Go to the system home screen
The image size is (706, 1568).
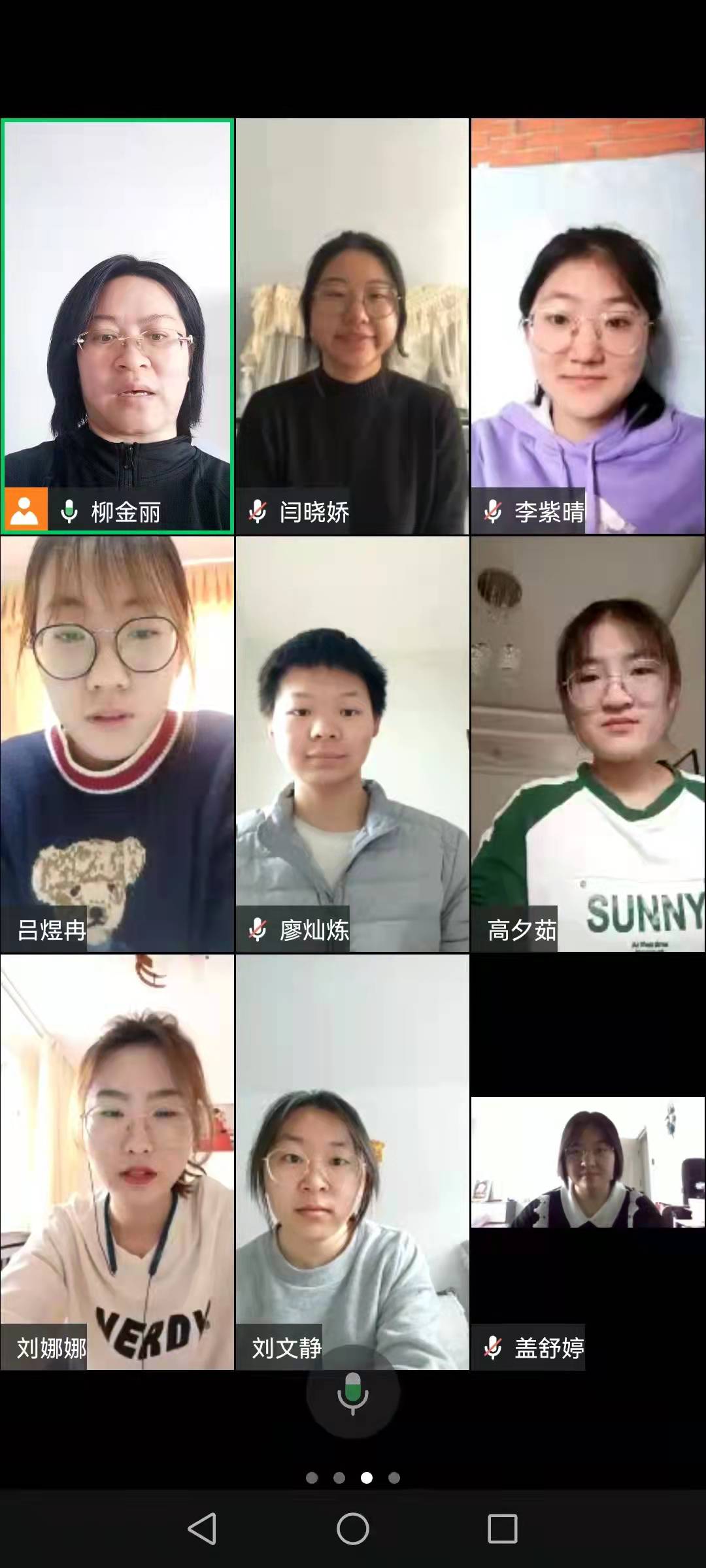click(353, 1529)
